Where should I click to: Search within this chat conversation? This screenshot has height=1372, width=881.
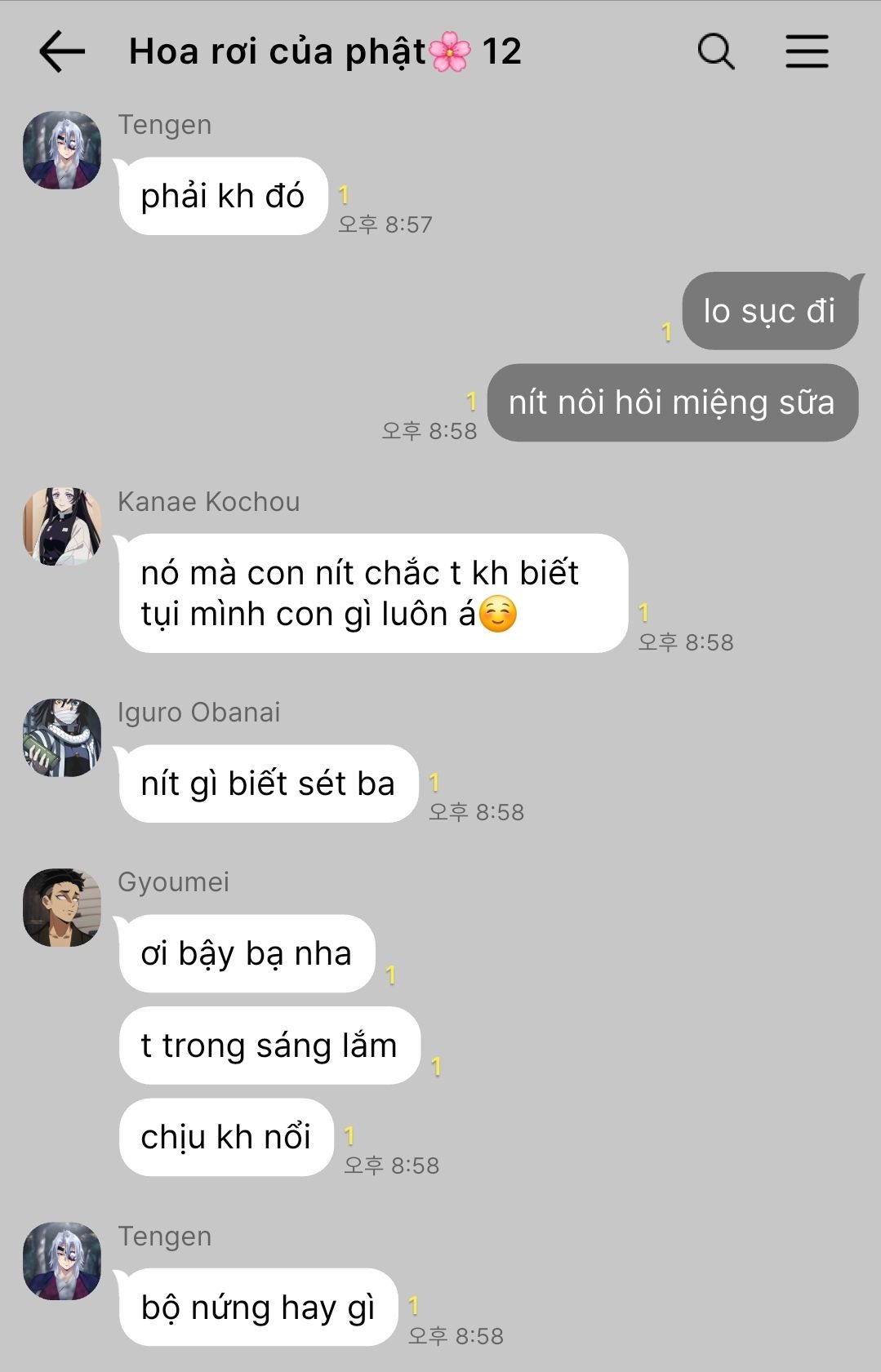pos(716,51)
